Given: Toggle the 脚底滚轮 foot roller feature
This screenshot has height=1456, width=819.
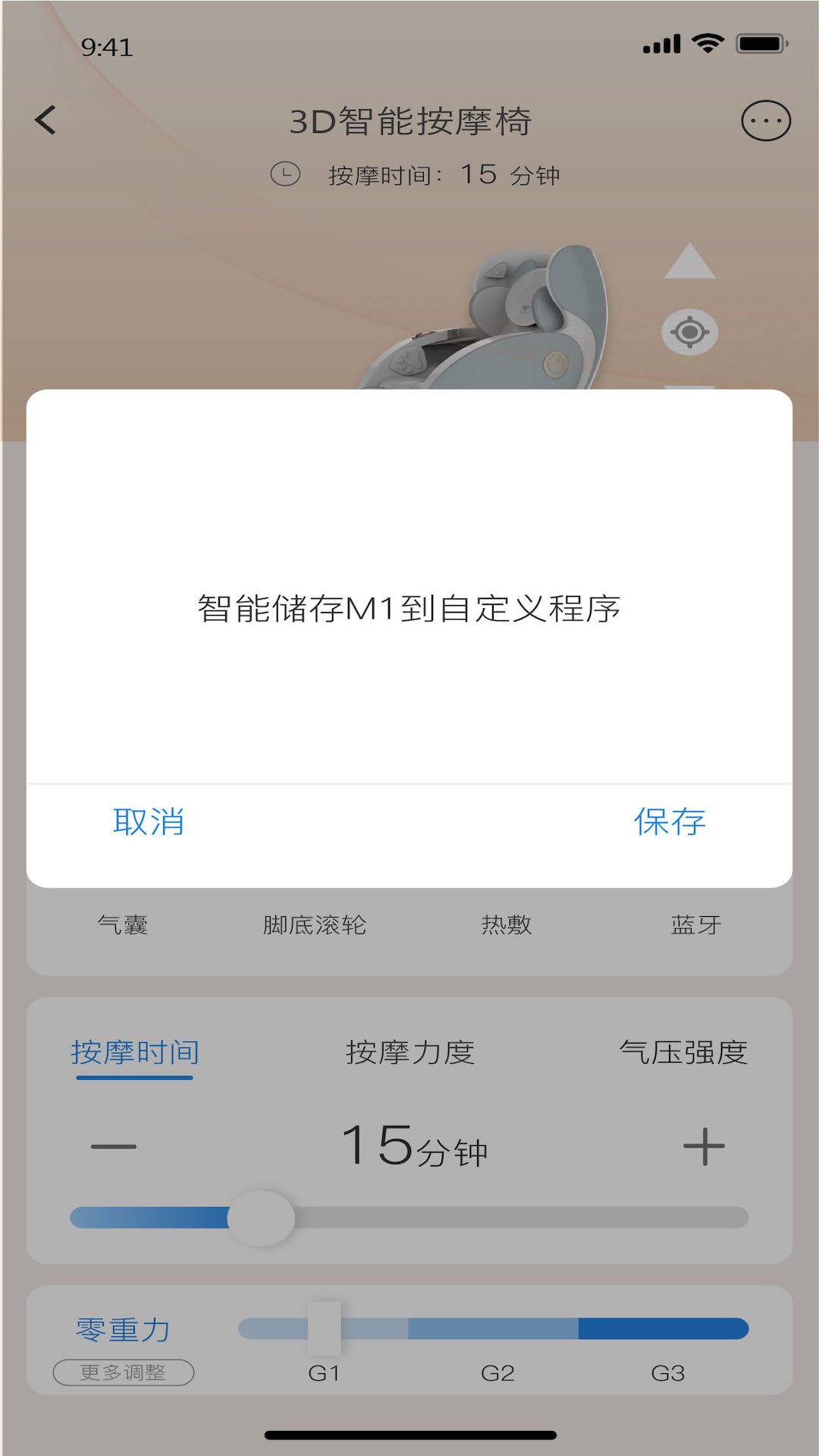Looking at the screenshot, I should pyautogui.click(x=313, y=924).
